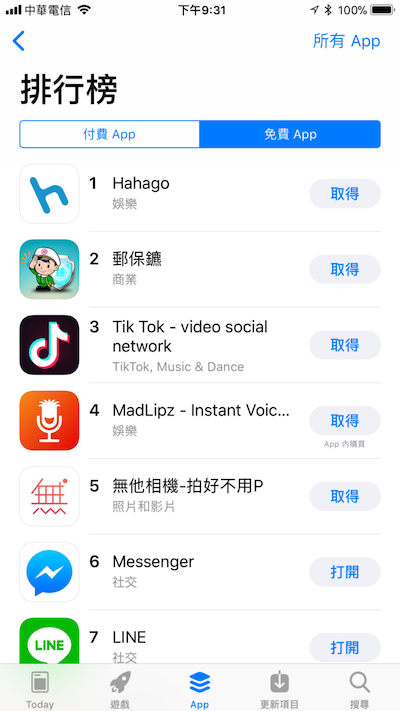
Task: Download Tik Tok with its 取得 button
Action: point(345,345)
